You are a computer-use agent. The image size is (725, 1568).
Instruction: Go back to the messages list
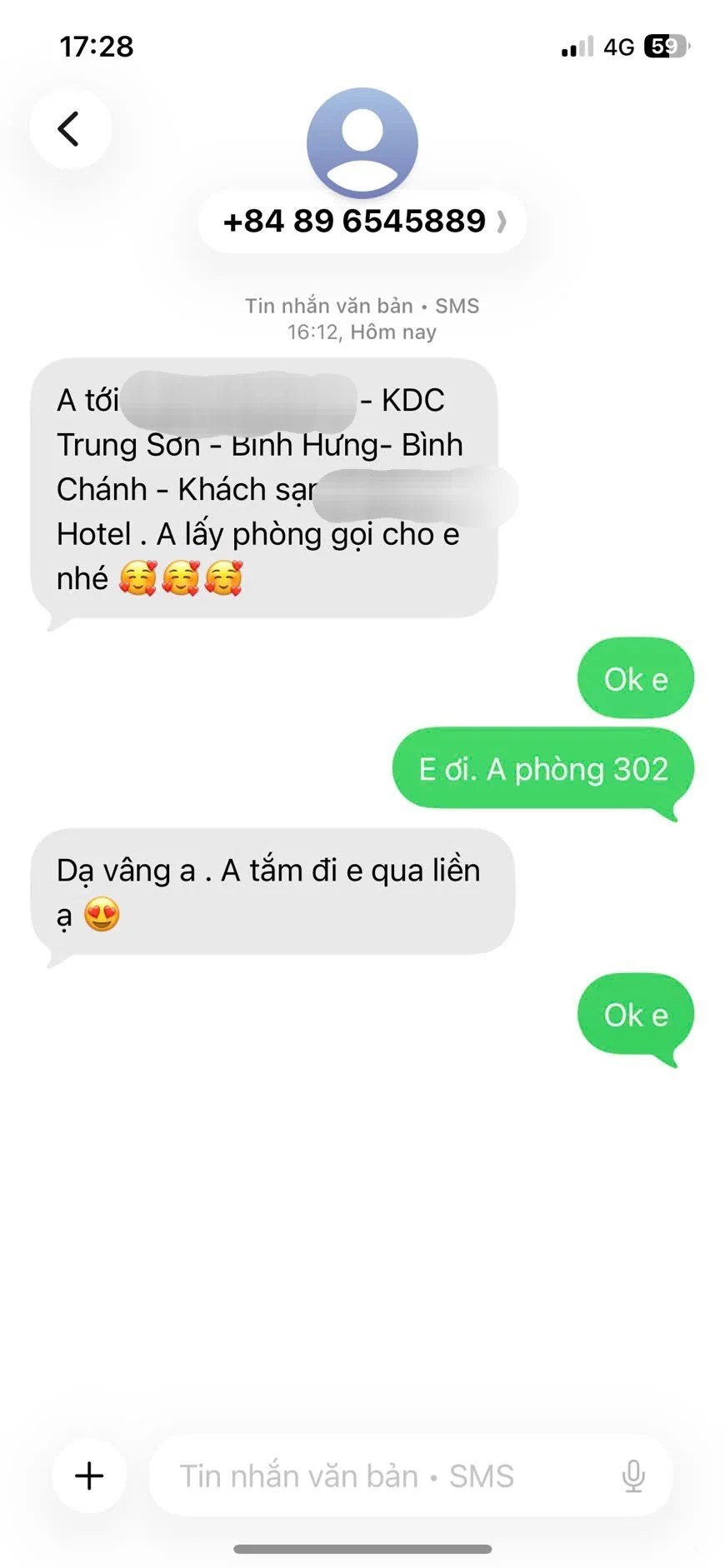(70, 129)
